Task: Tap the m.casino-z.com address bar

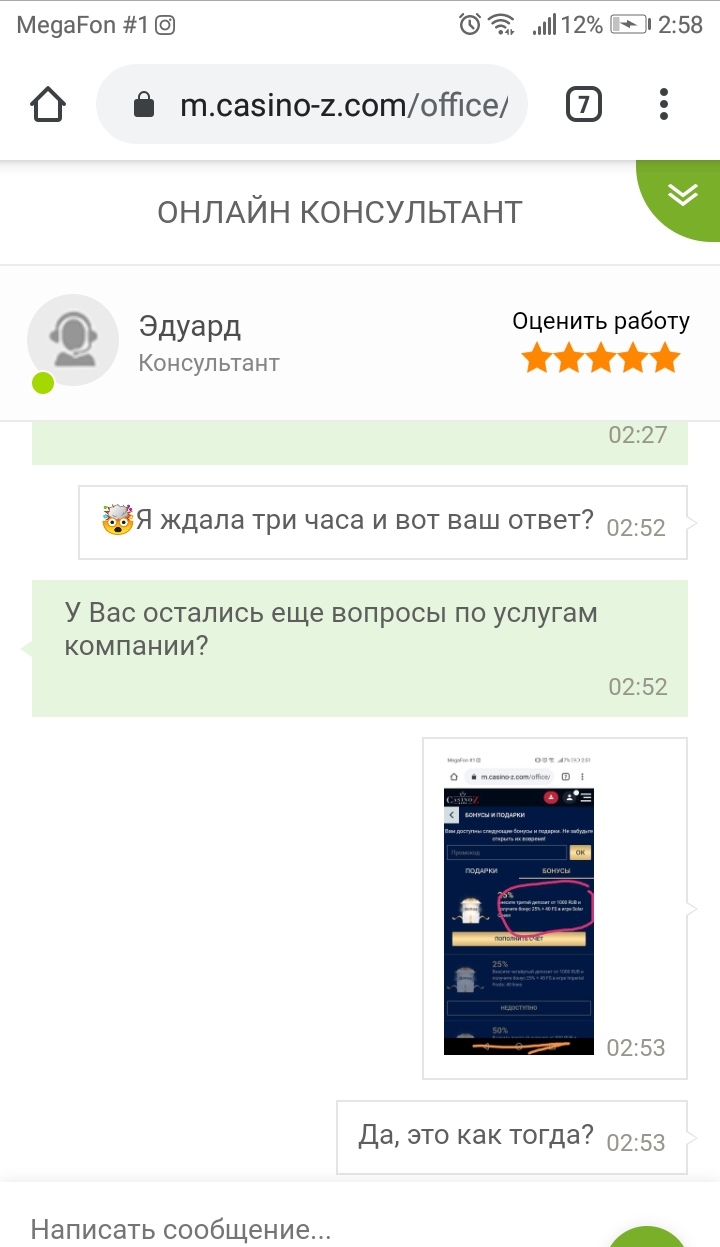Action: tap(312, 105)
